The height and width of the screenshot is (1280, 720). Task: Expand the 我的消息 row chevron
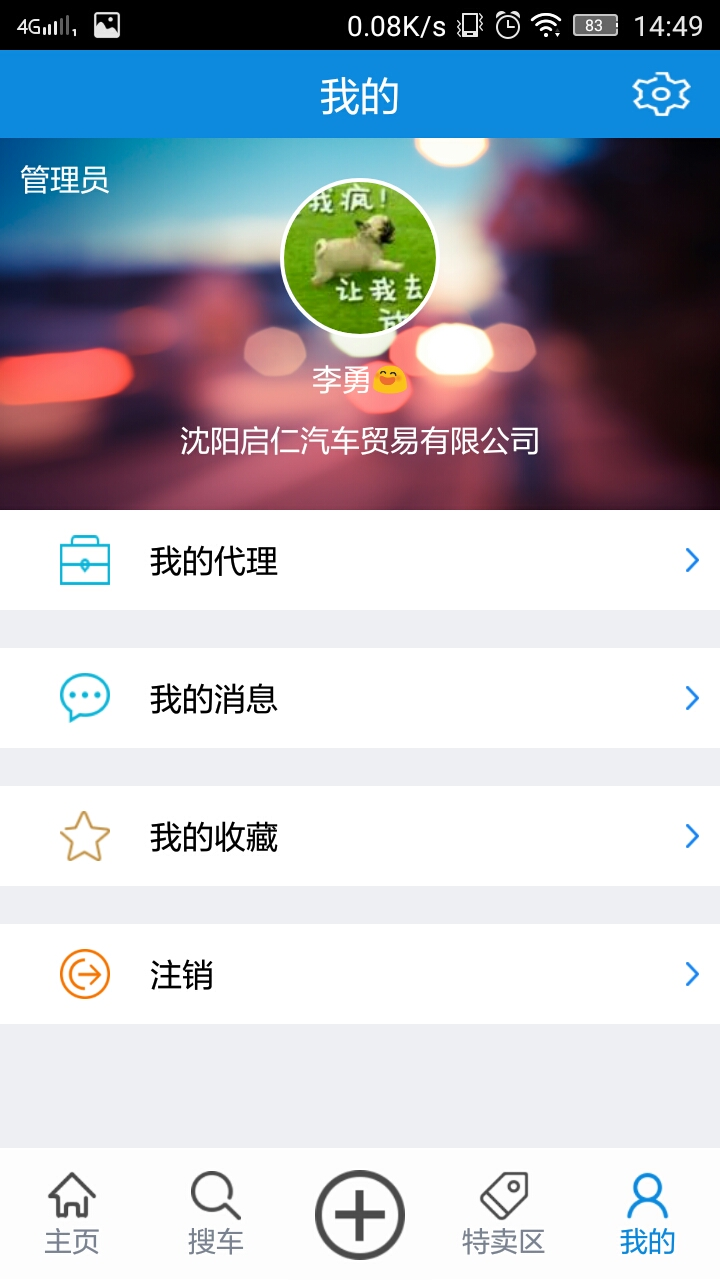[692, 698]
